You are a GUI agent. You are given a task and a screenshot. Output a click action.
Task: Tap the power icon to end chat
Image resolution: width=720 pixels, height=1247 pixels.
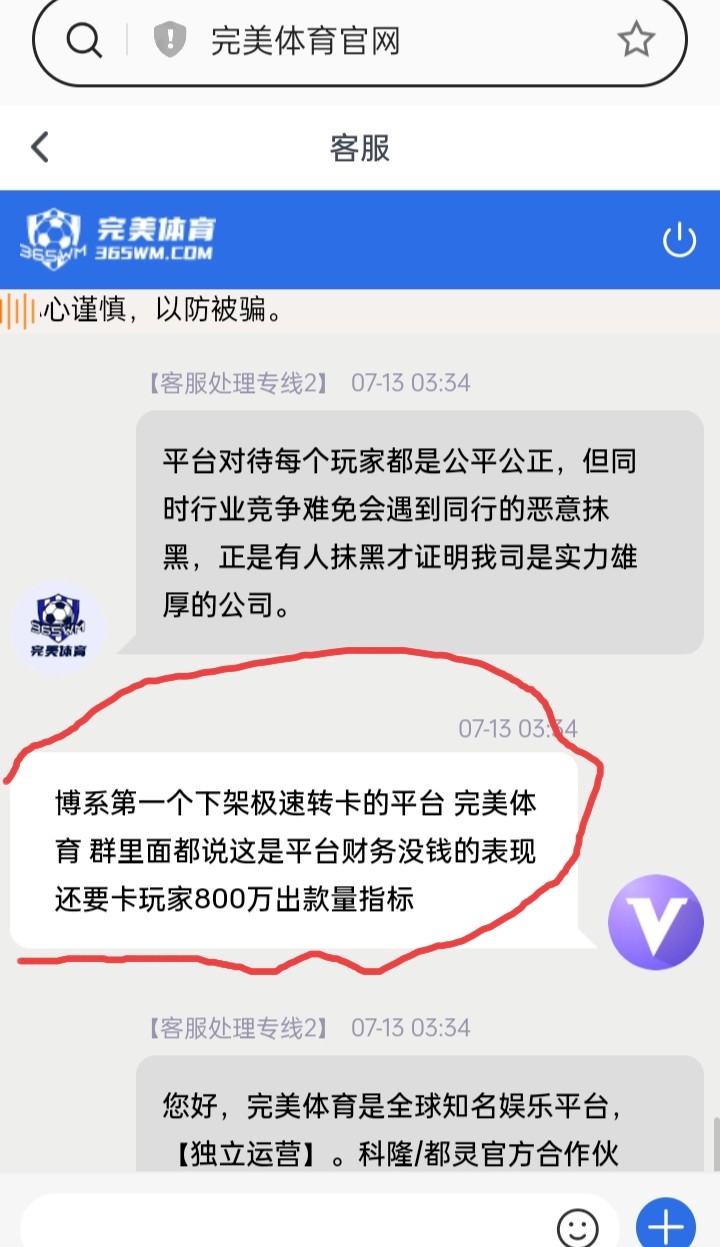(679, 240)
